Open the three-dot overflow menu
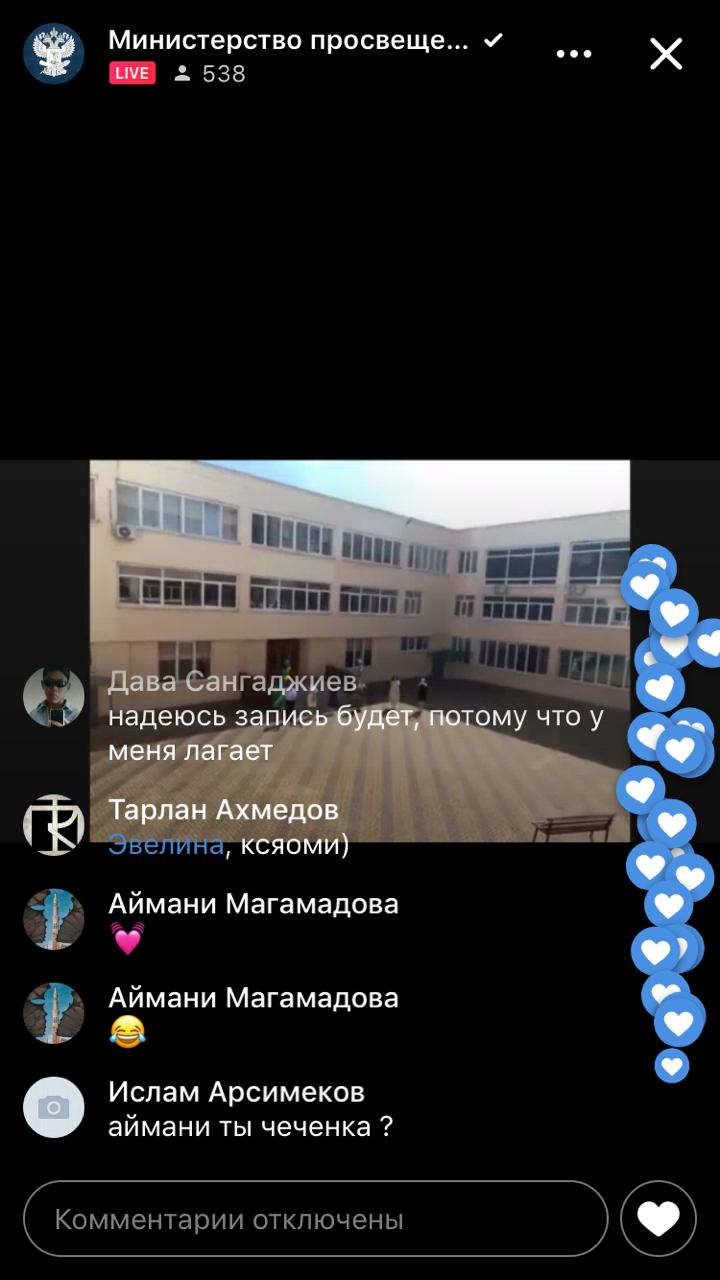The width and height of the screenshot is (720, 1280). tap(574, 54)
